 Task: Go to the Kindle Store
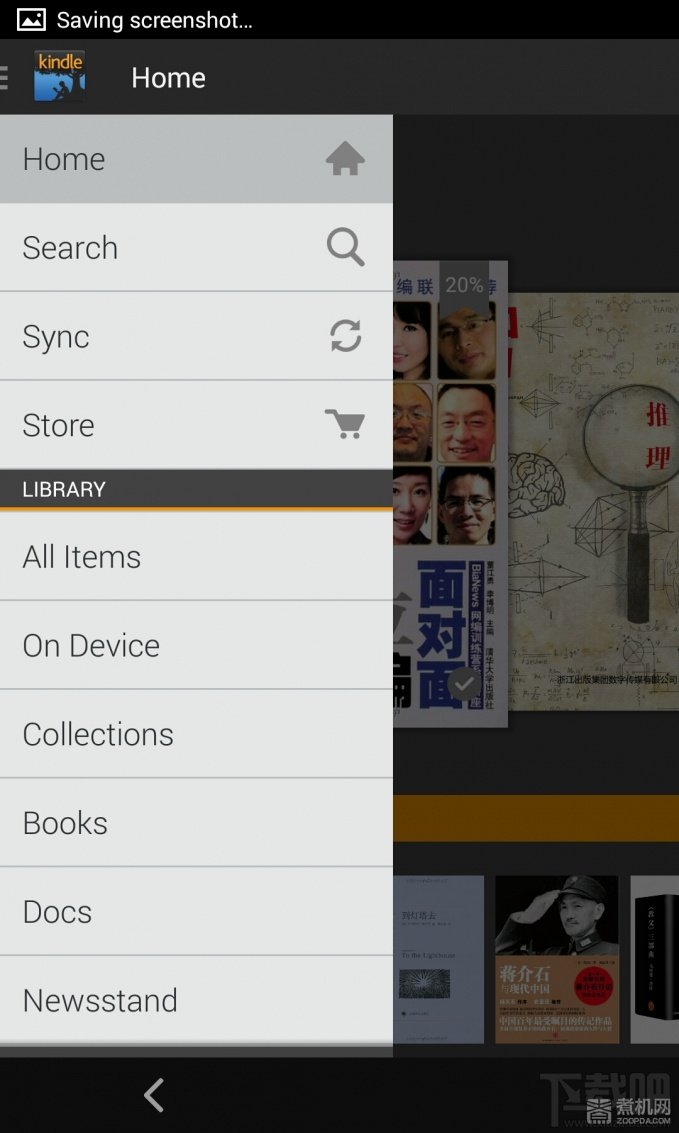[196, 426]
